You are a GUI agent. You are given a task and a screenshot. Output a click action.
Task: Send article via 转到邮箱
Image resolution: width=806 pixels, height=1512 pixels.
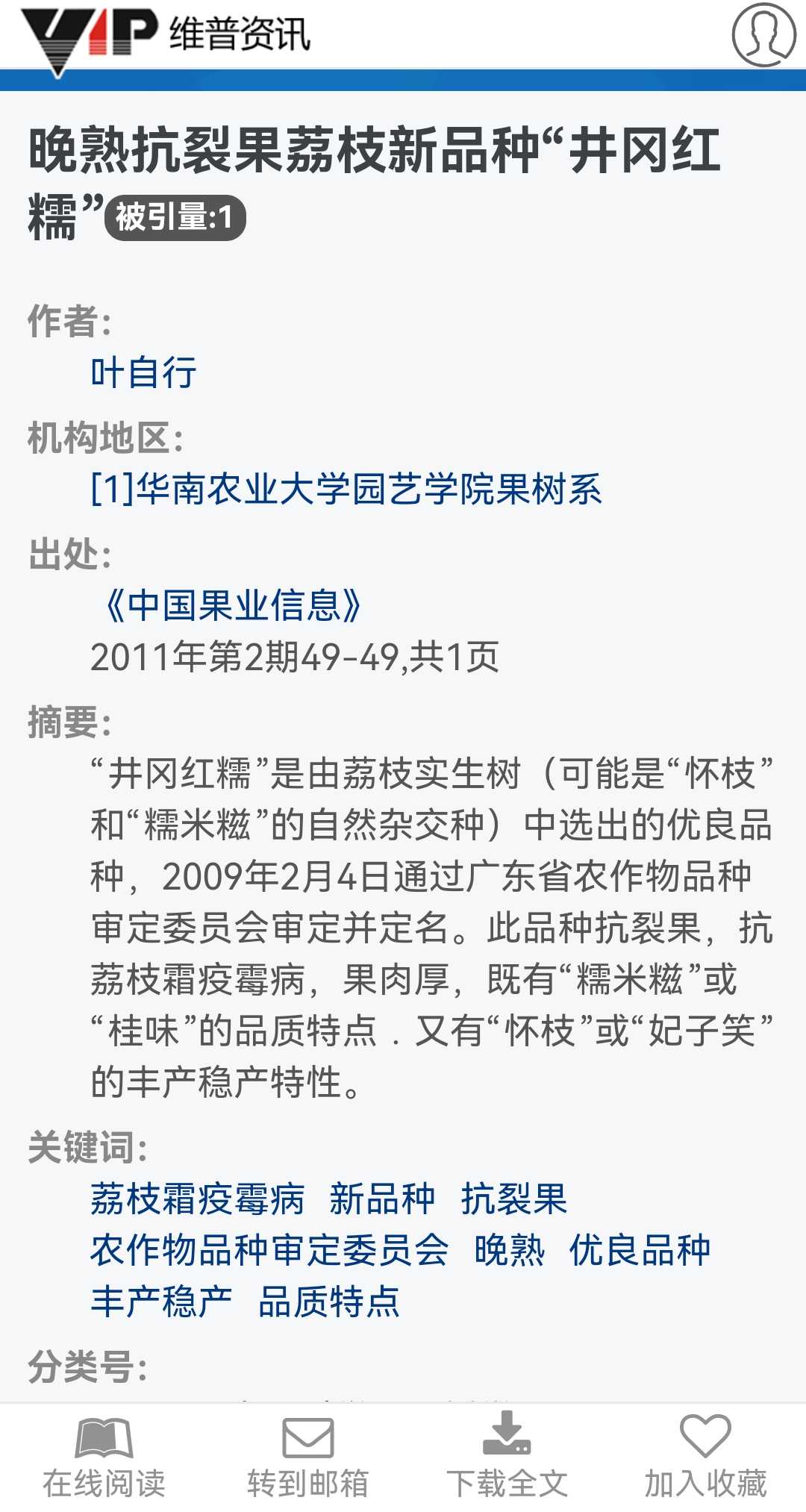tap(308, 1459)
